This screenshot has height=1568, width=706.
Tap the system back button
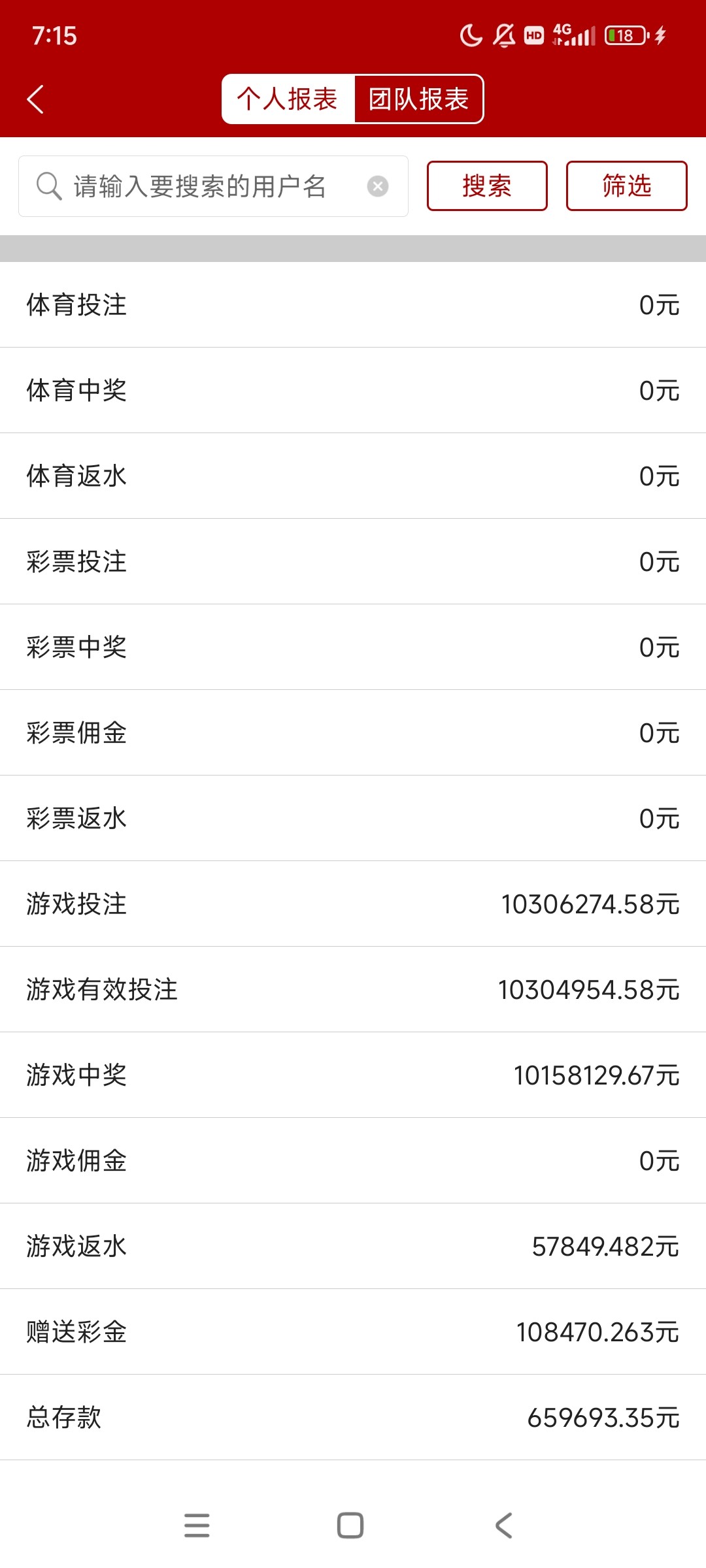[503, 1526]
